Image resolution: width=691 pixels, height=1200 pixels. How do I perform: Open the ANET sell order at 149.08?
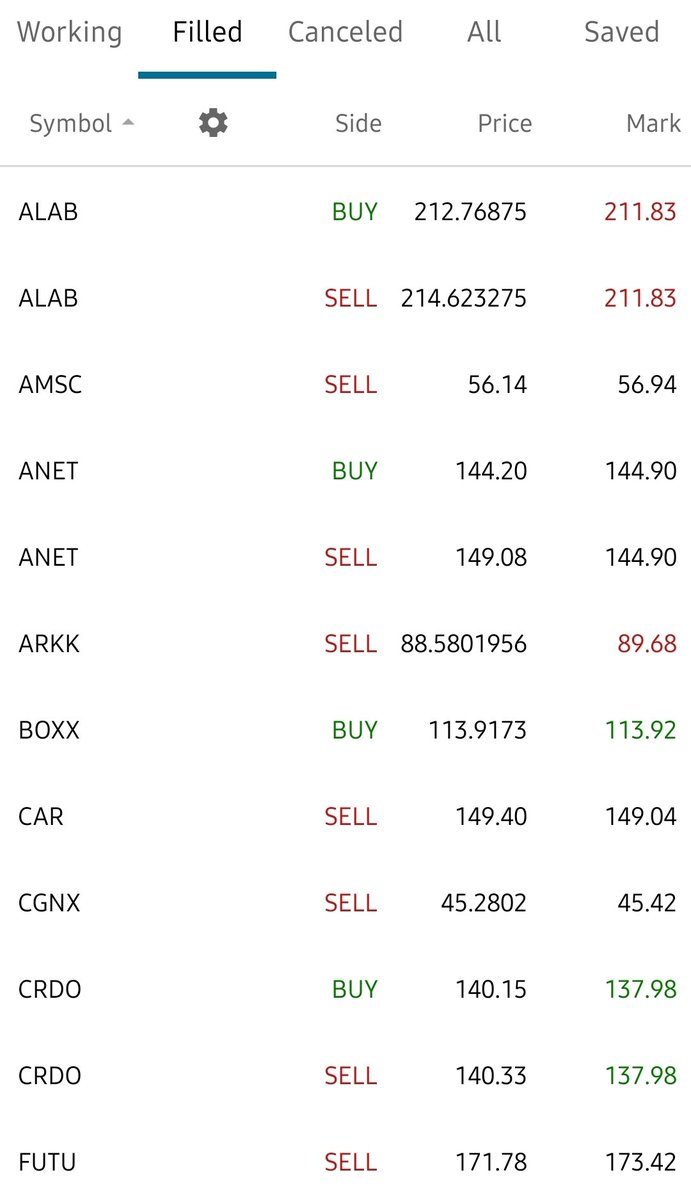(345, 557)
